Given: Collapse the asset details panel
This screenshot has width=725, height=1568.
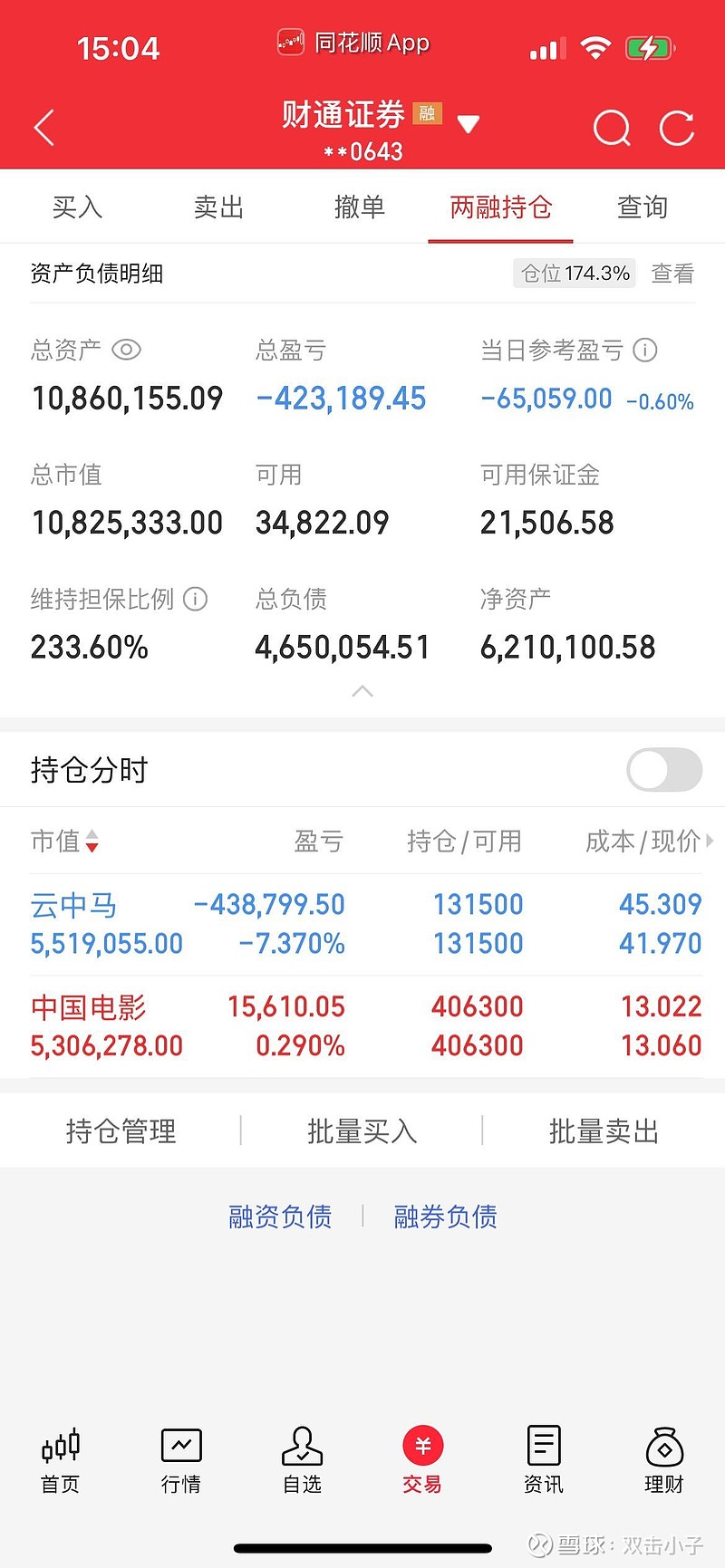Looking at the screenshot, I should (x=362, y=692).
